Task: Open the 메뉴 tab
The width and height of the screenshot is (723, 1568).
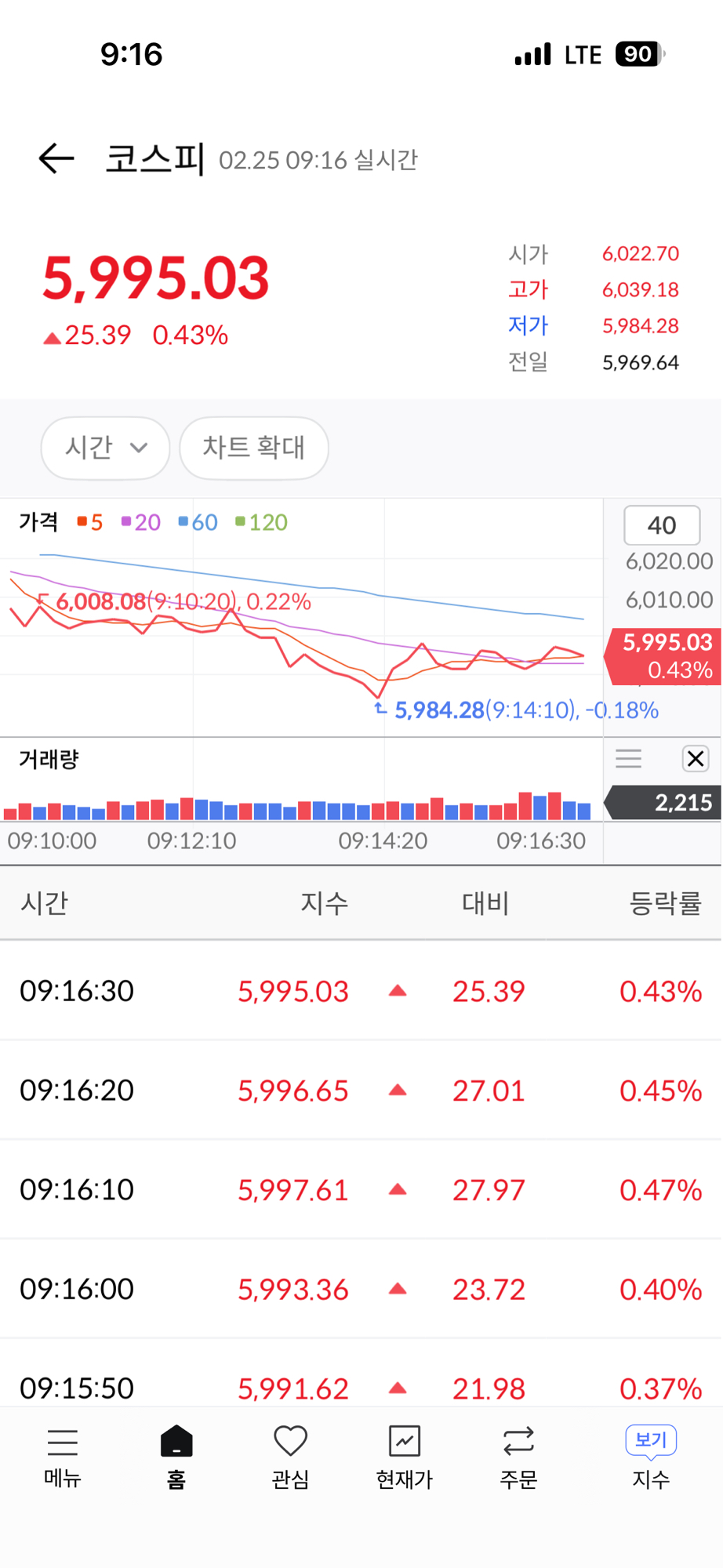Action: (63, 1457)
